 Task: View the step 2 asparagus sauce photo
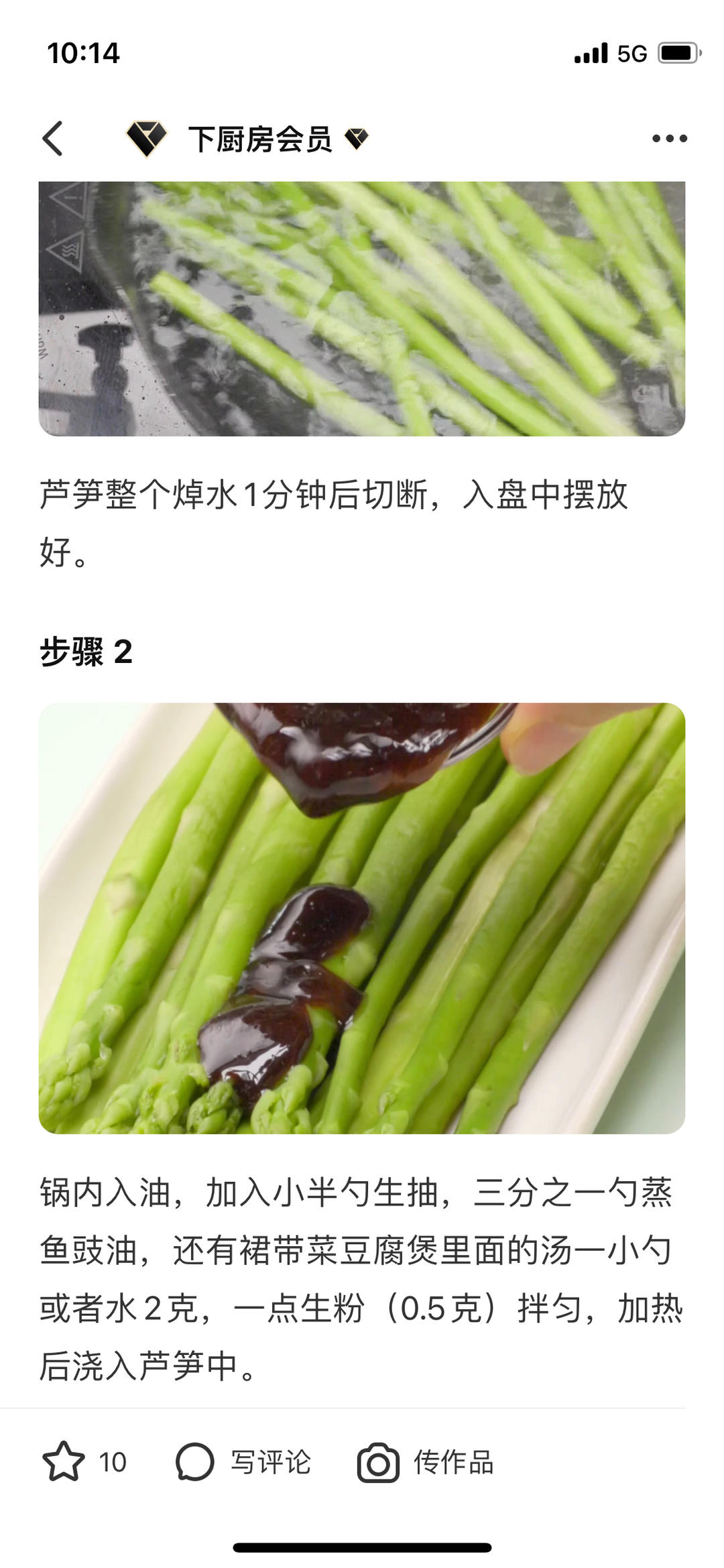coord(362,918)
